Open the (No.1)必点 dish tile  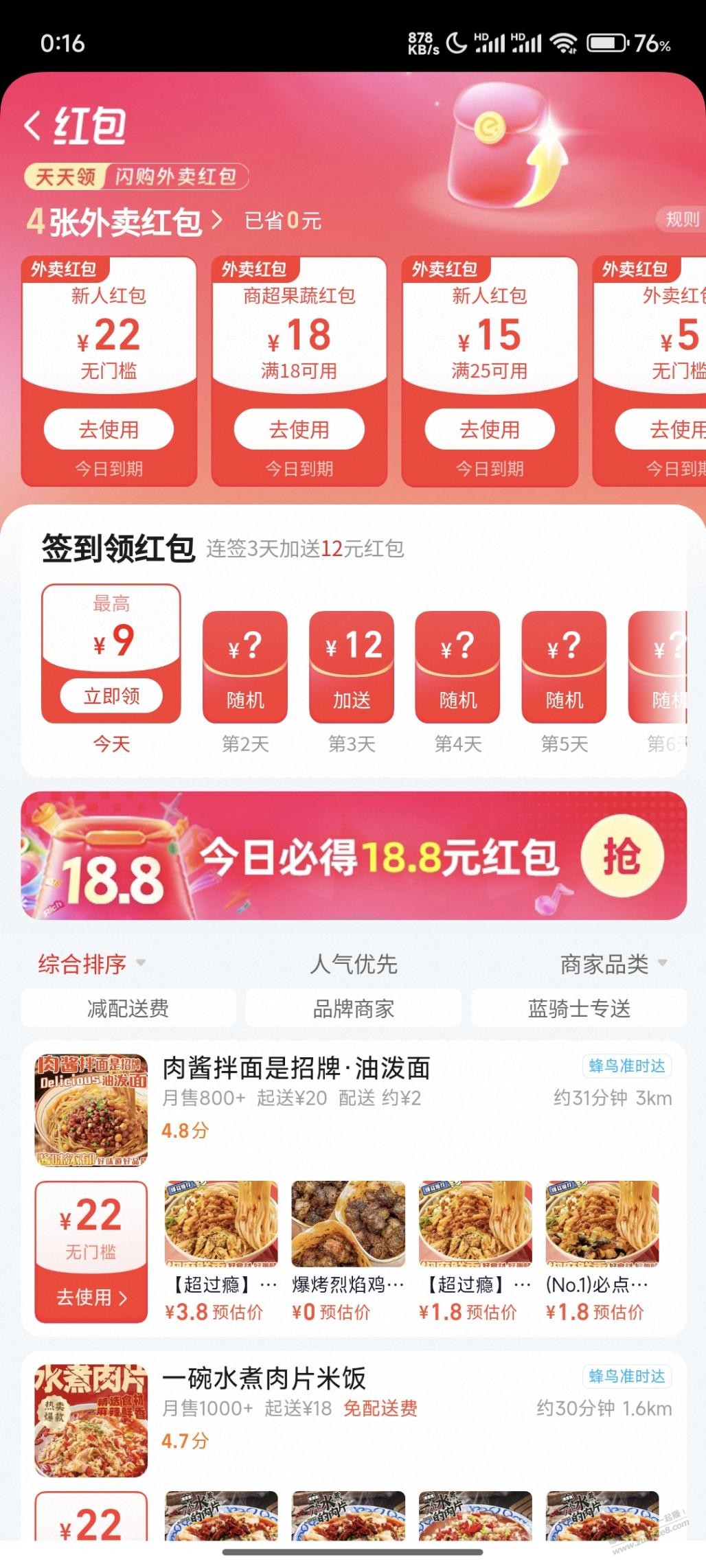click(602, 1248)
